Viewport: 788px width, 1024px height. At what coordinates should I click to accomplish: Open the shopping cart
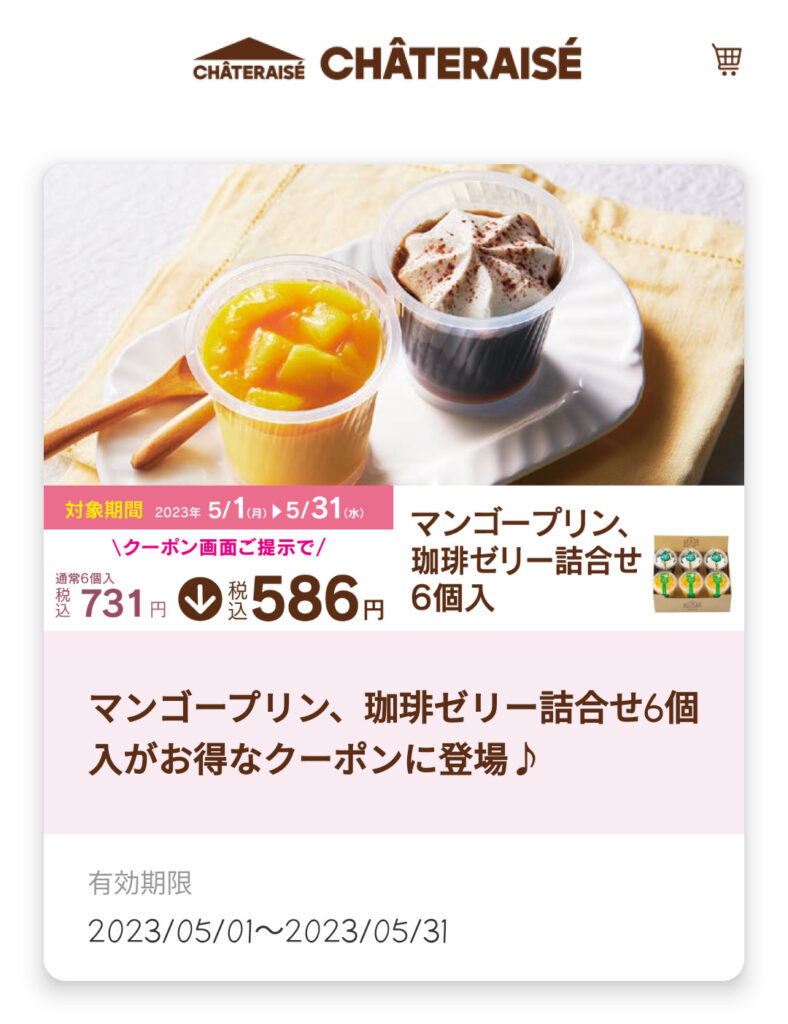(727, 59)
